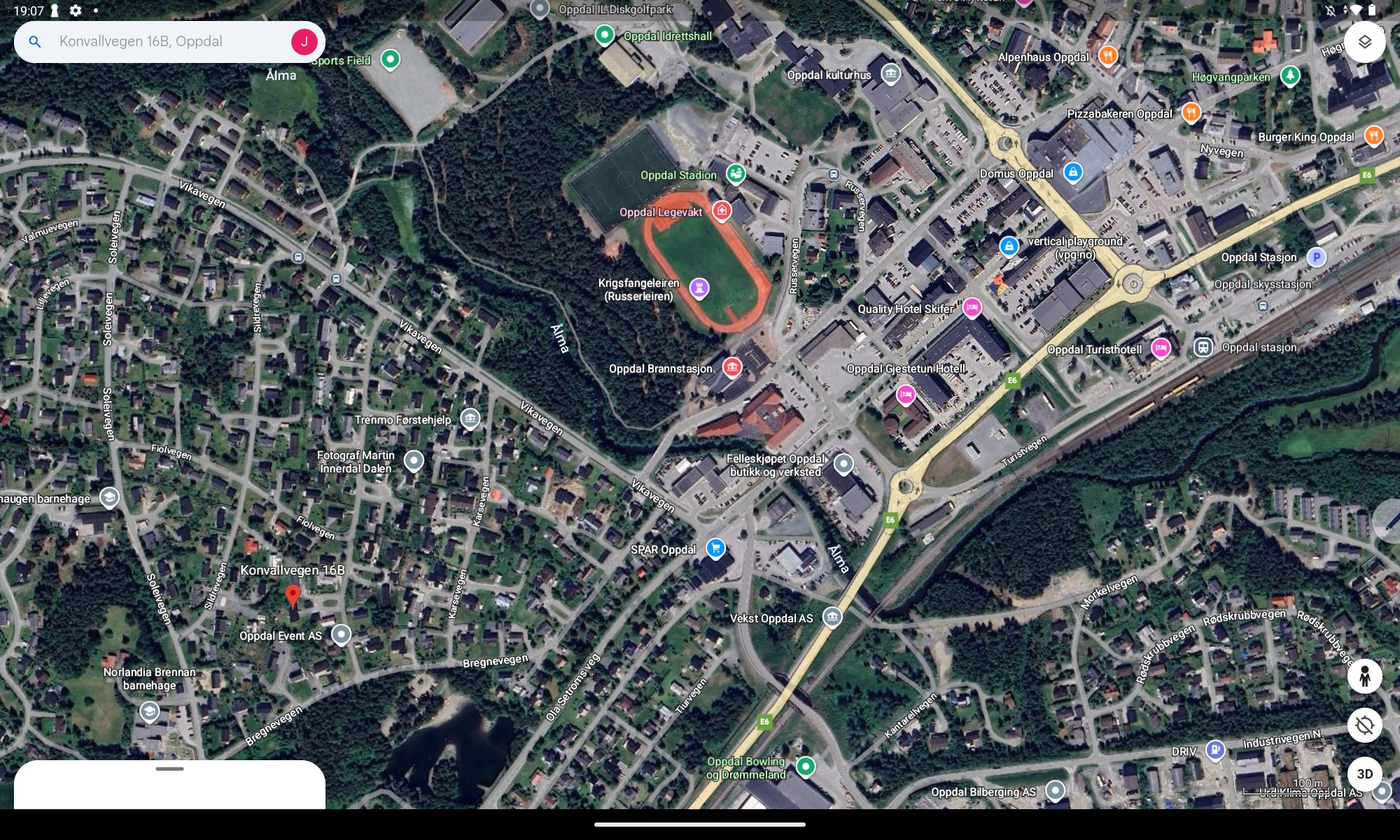Open Oppdal kulturhus marker

pyautogui.click(x=890, y=73)
